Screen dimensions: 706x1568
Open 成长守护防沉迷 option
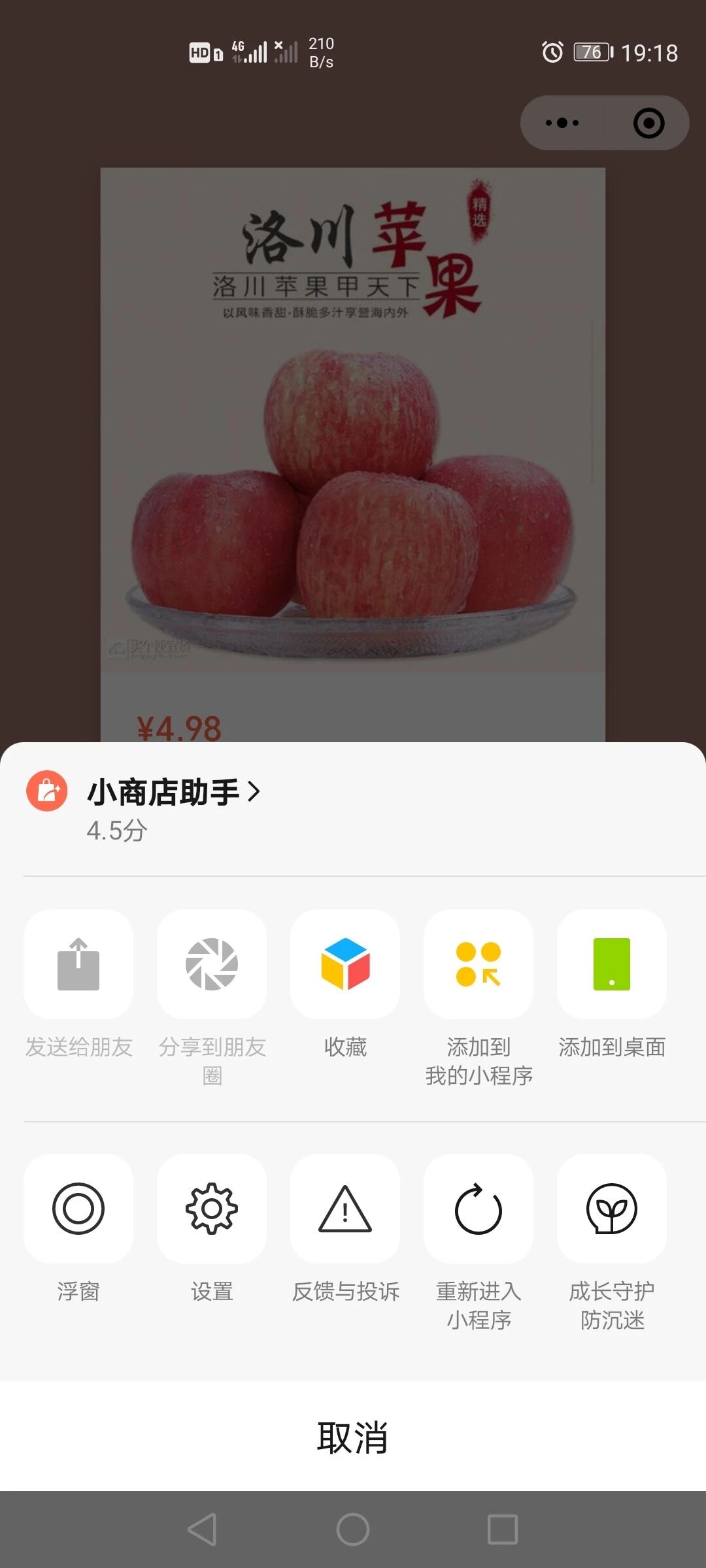point(612,1209)
